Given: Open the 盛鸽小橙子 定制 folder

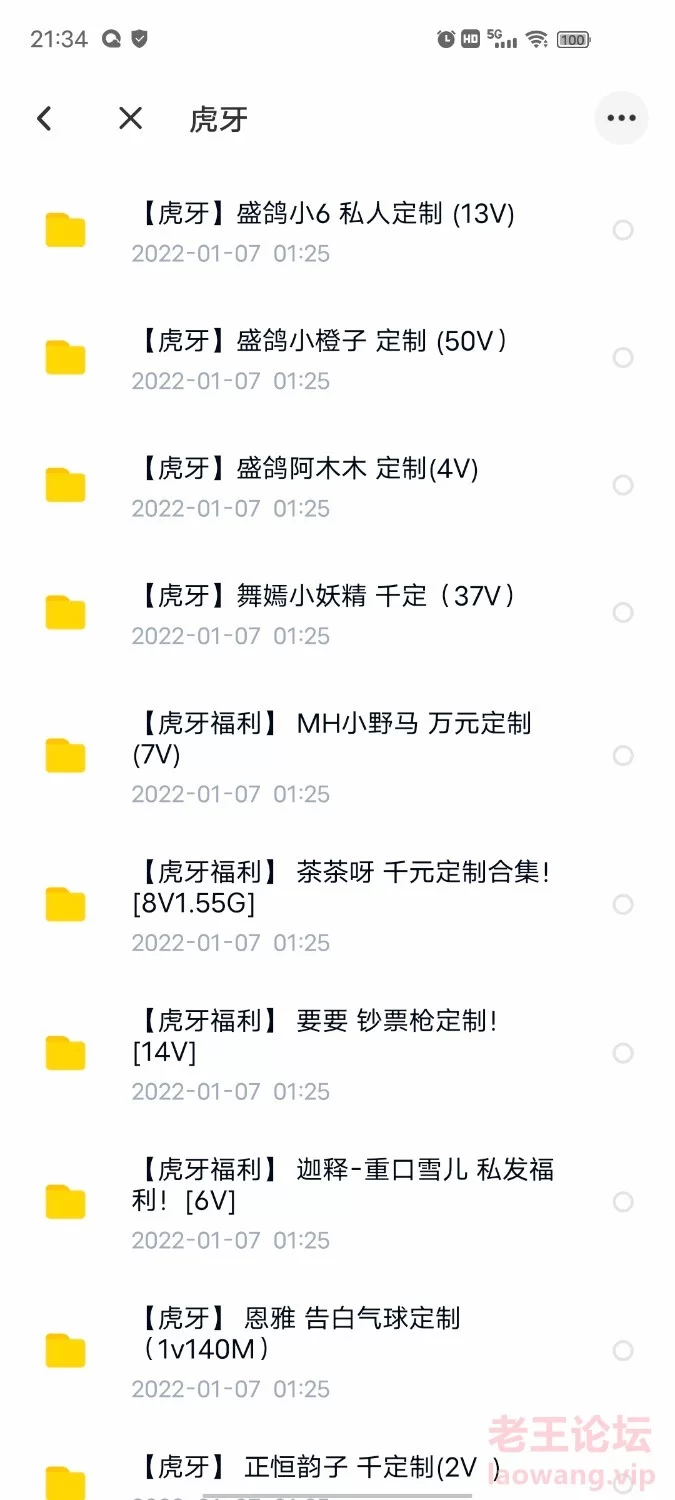Looking at the screenshot, I should pos(337,358).
